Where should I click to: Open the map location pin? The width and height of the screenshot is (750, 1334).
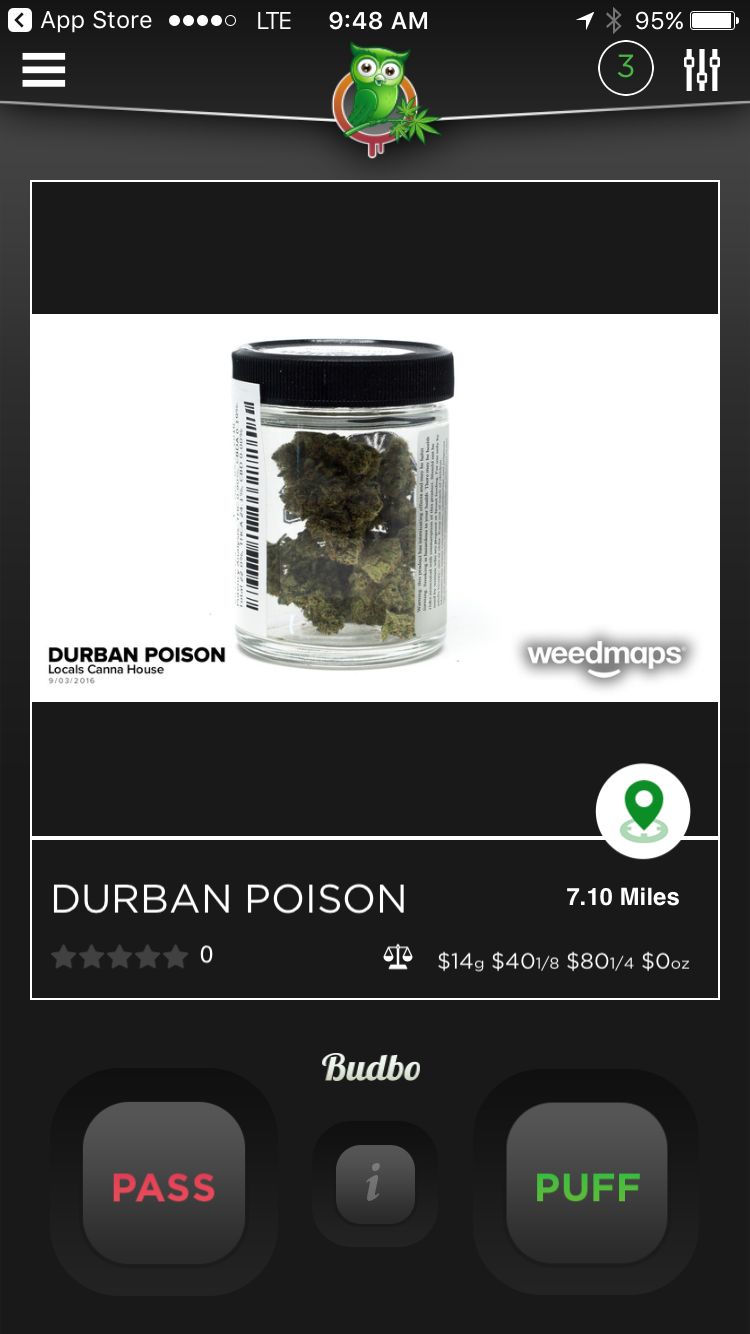[643, 811]
